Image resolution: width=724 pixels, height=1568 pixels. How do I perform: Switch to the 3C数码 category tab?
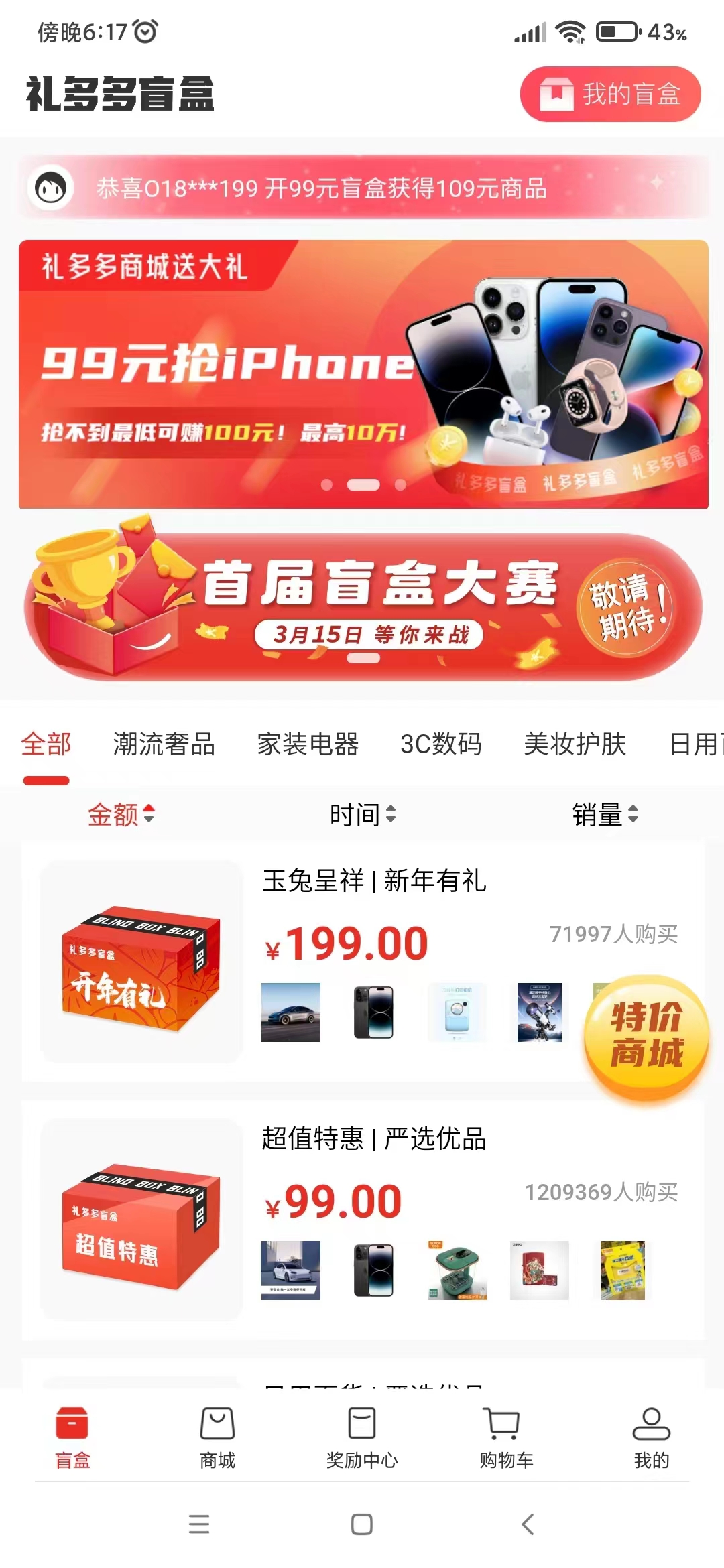click(442, 744)
